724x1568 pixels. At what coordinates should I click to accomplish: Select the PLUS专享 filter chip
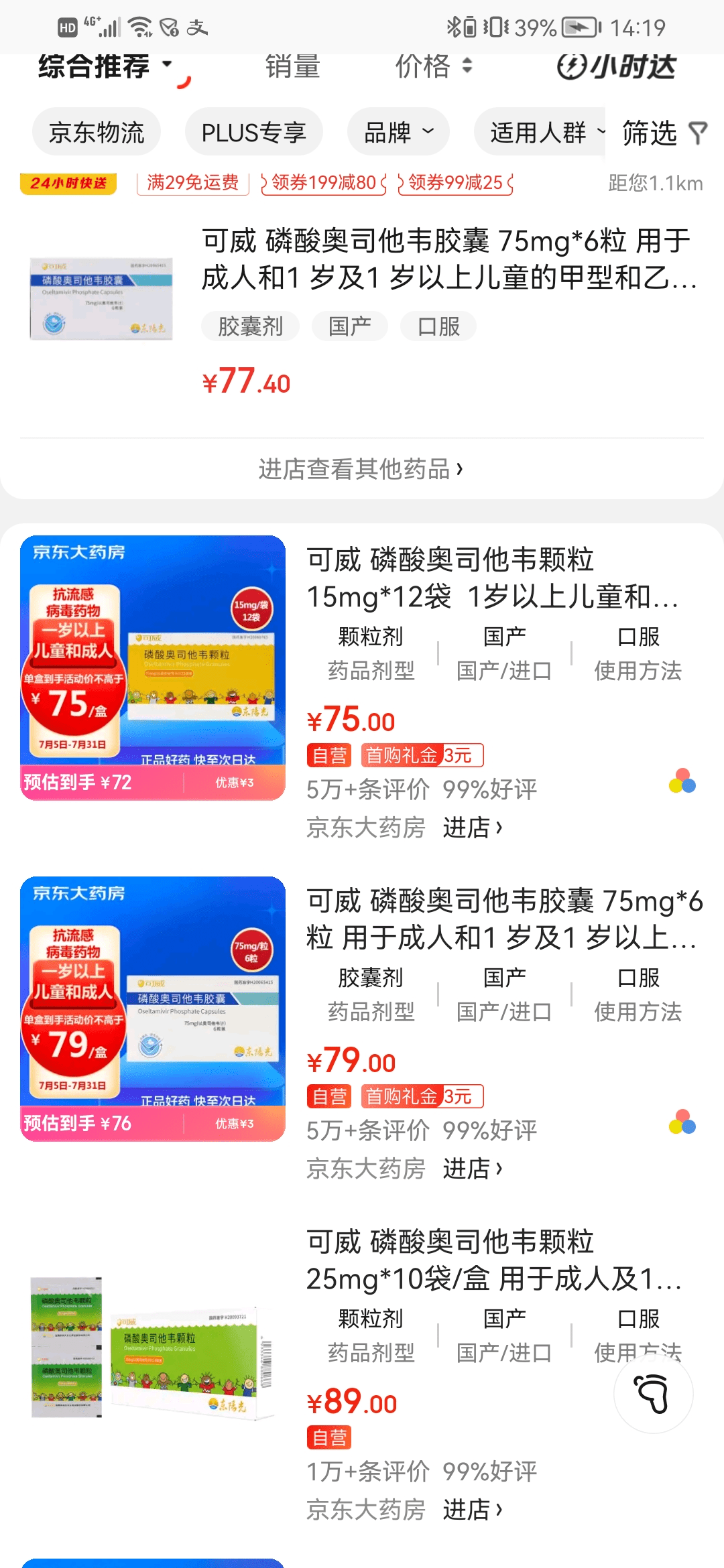(253, 133)
